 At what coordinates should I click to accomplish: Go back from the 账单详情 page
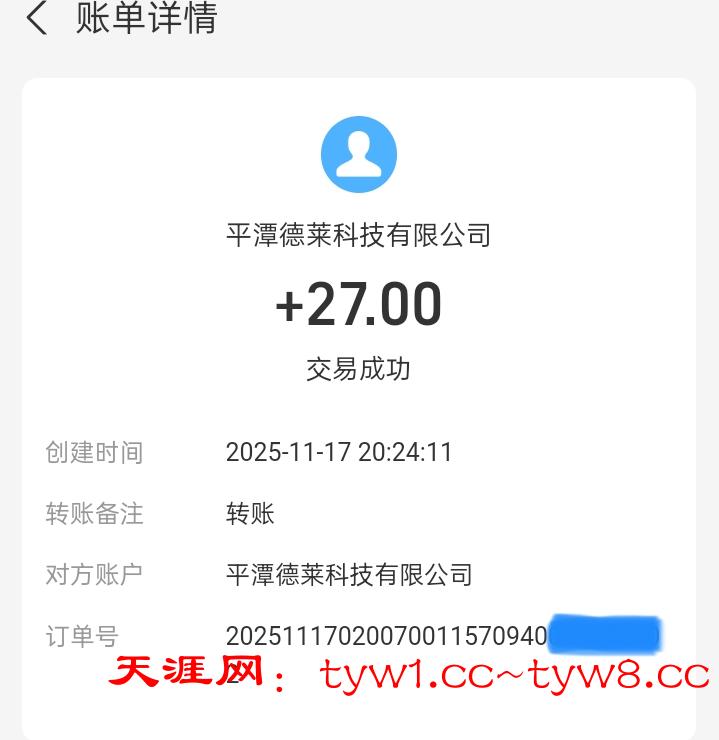[x=37, y=18]
